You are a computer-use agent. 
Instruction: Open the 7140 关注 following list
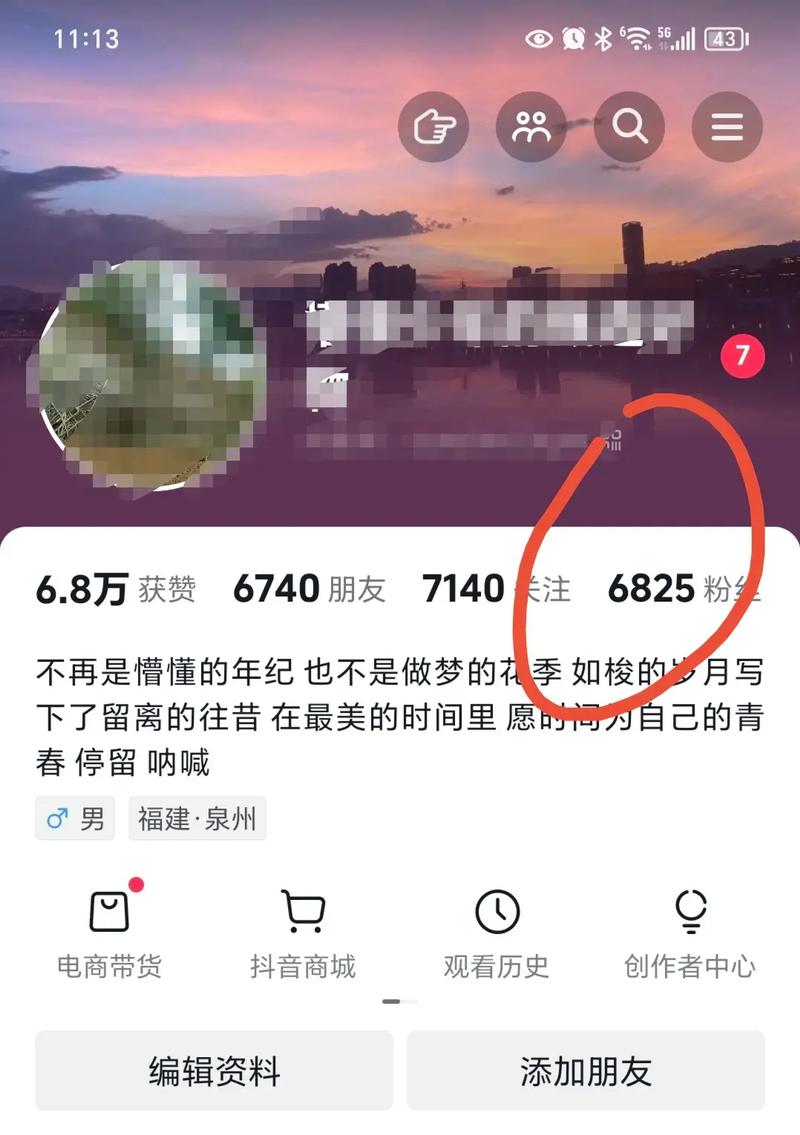[x=496, y=589]
